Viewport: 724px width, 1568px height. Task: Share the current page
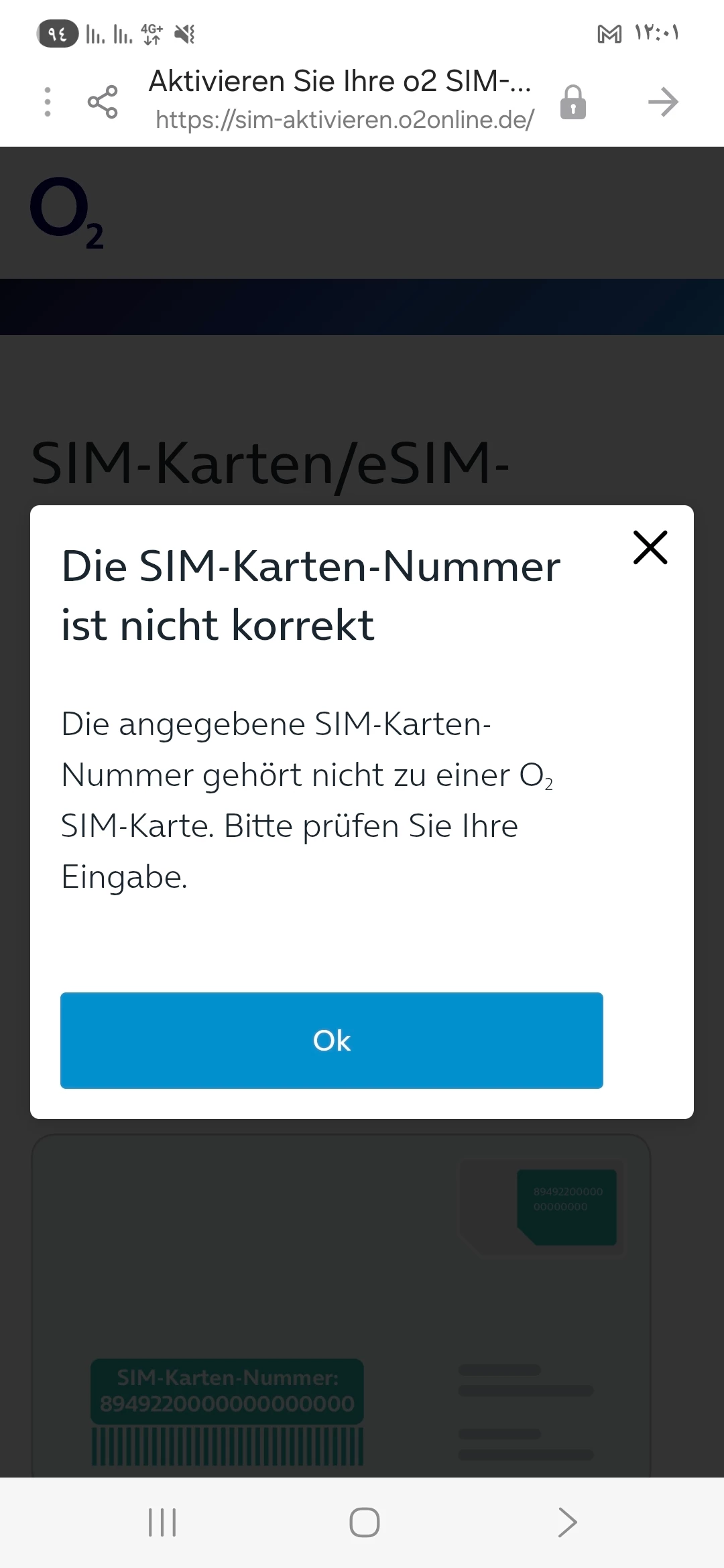pos(103,102)
